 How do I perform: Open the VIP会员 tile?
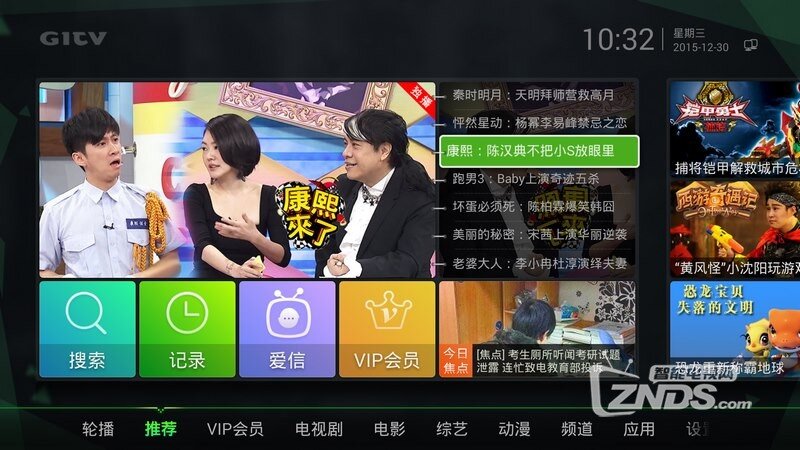click(x=387, y=329)
